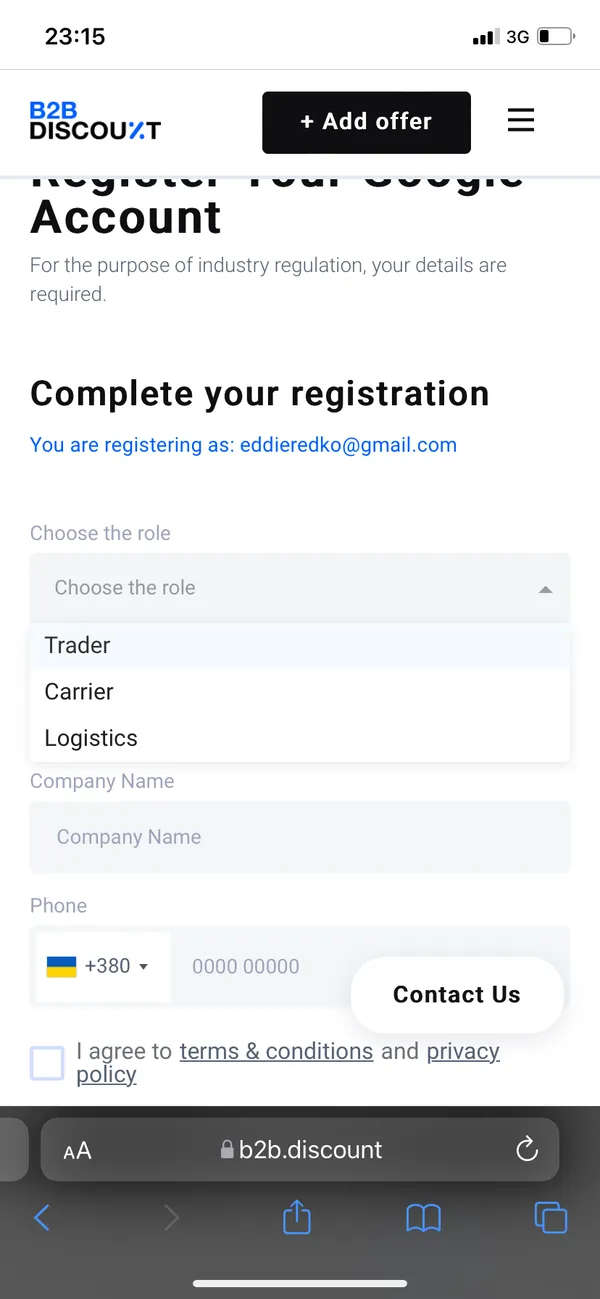Select the Trader role

click(300, 645)
